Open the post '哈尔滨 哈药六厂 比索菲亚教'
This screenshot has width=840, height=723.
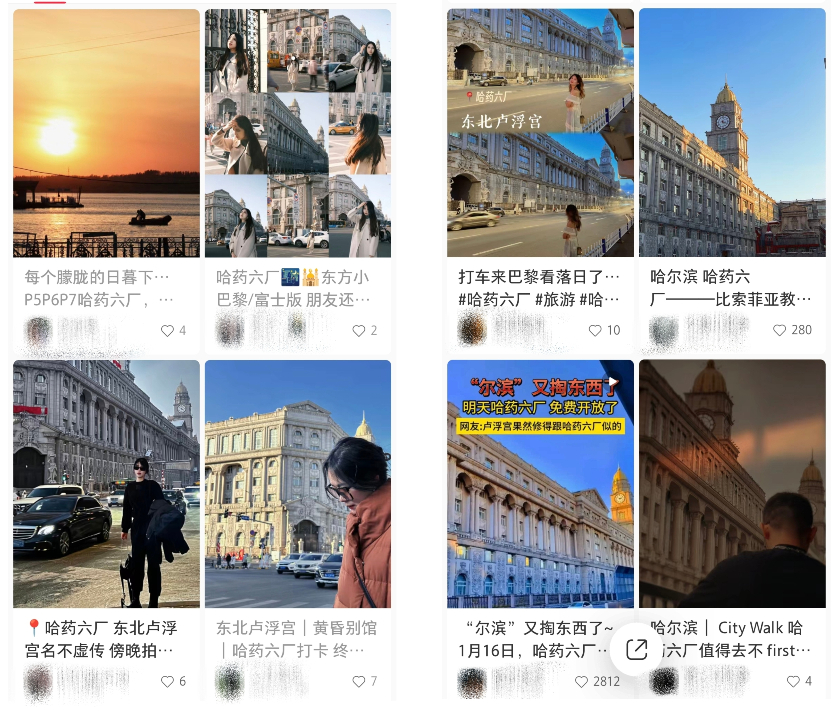[x=732, y=133]
